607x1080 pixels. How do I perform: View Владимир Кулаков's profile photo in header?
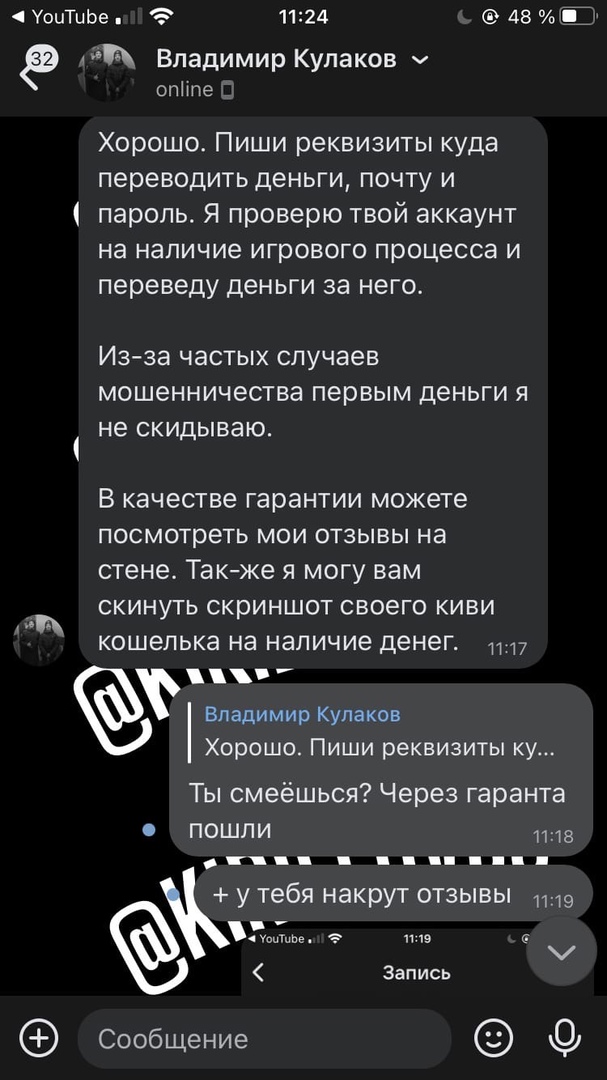[x=107, y=73]
